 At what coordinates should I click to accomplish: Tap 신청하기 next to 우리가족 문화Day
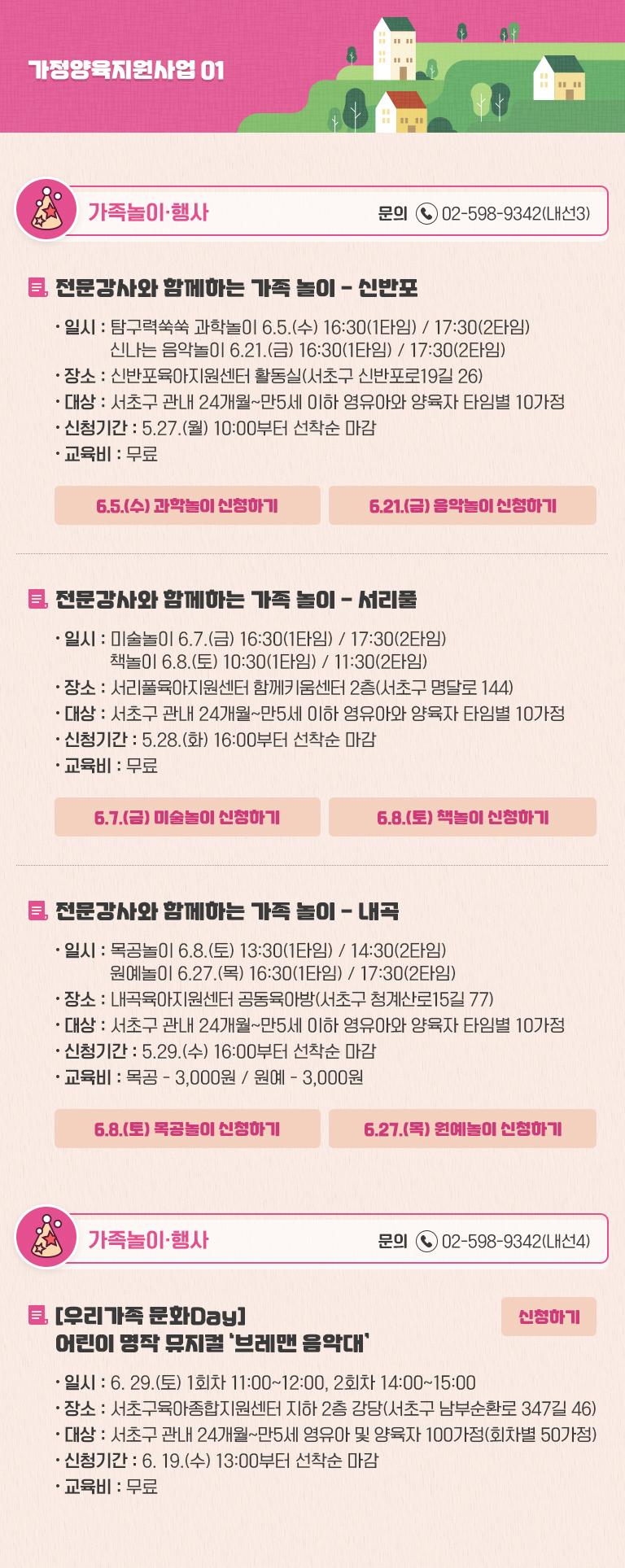(x=549, y=1317)
